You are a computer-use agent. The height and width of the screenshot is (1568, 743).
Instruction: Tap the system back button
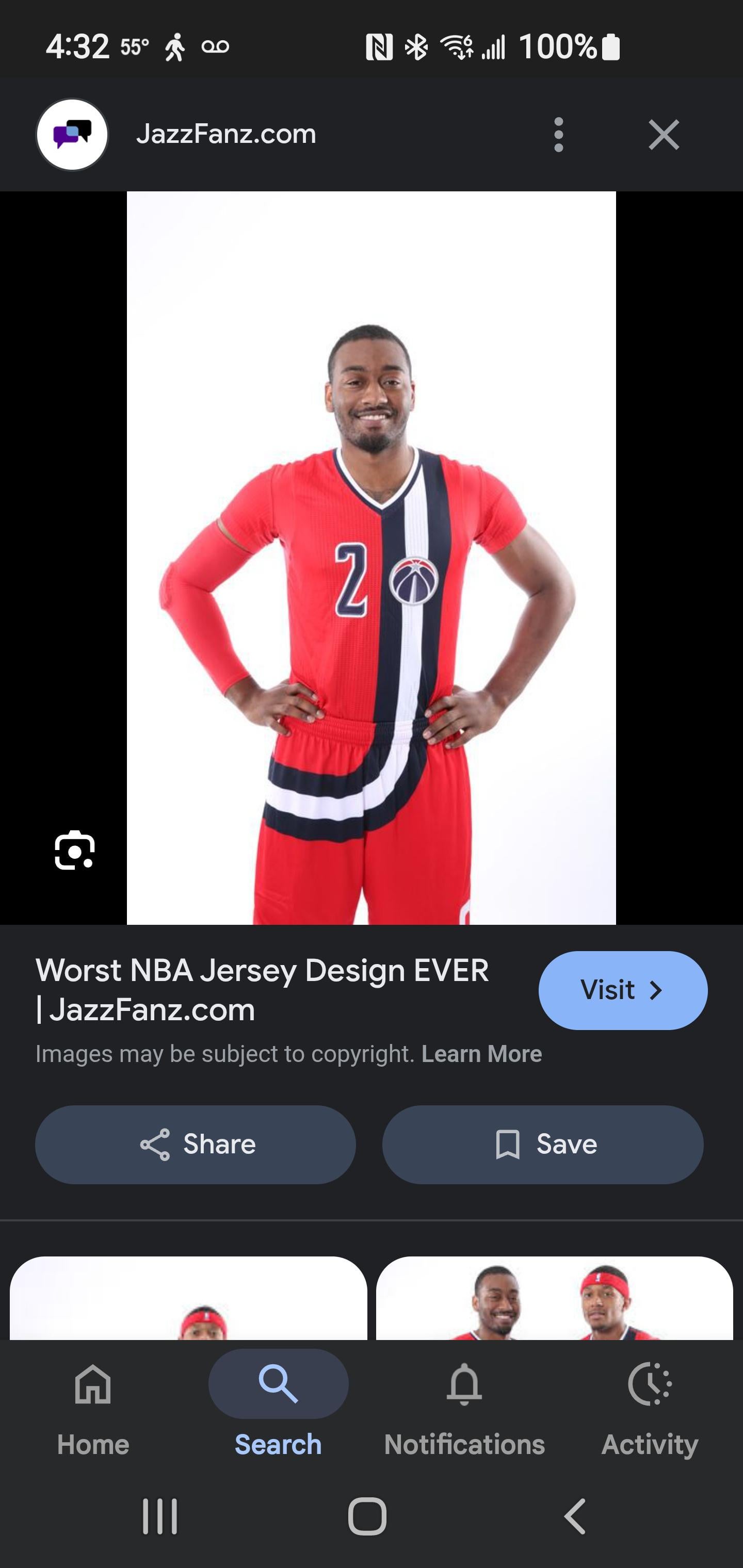pos(574,1516)
